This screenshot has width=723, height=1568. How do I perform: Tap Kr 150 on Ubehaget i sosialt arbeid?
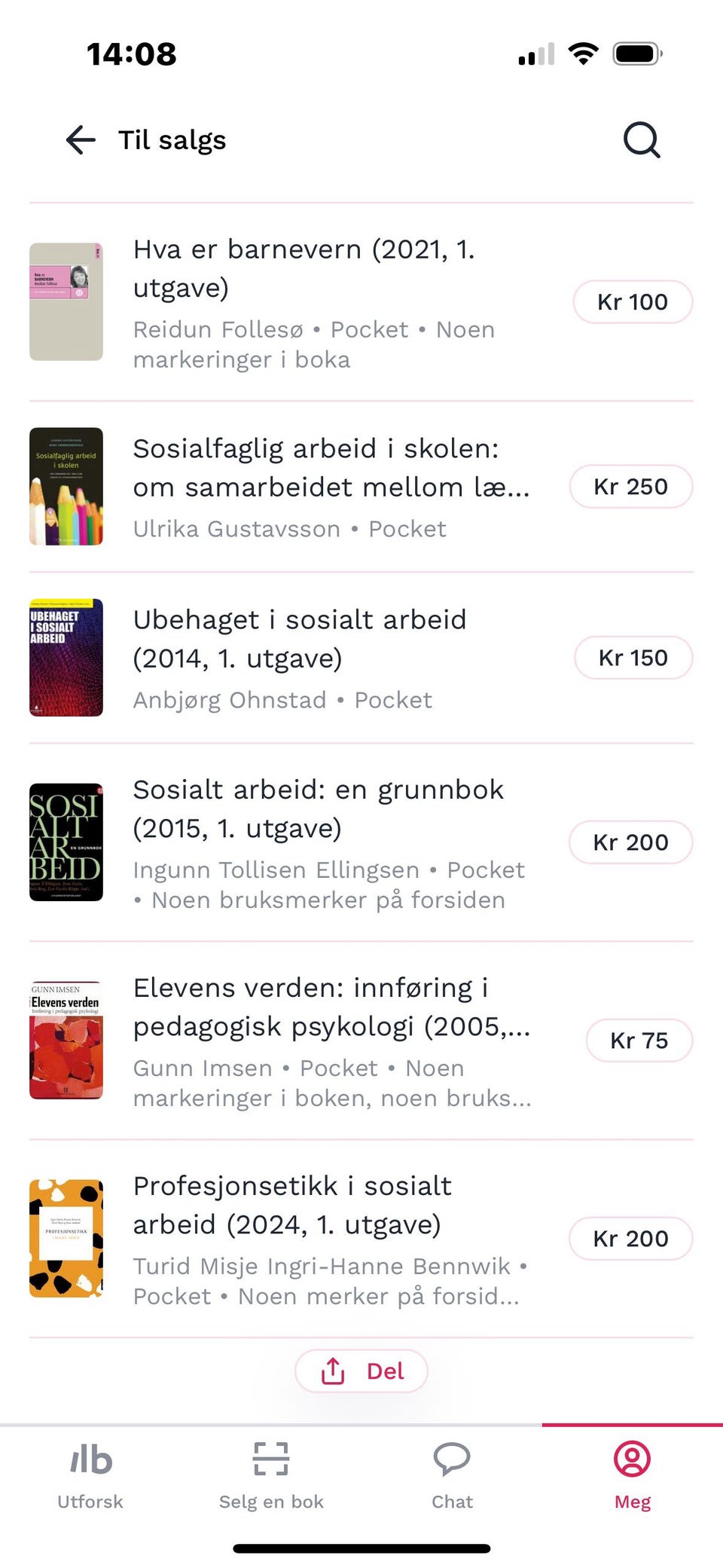click(633, 657)
